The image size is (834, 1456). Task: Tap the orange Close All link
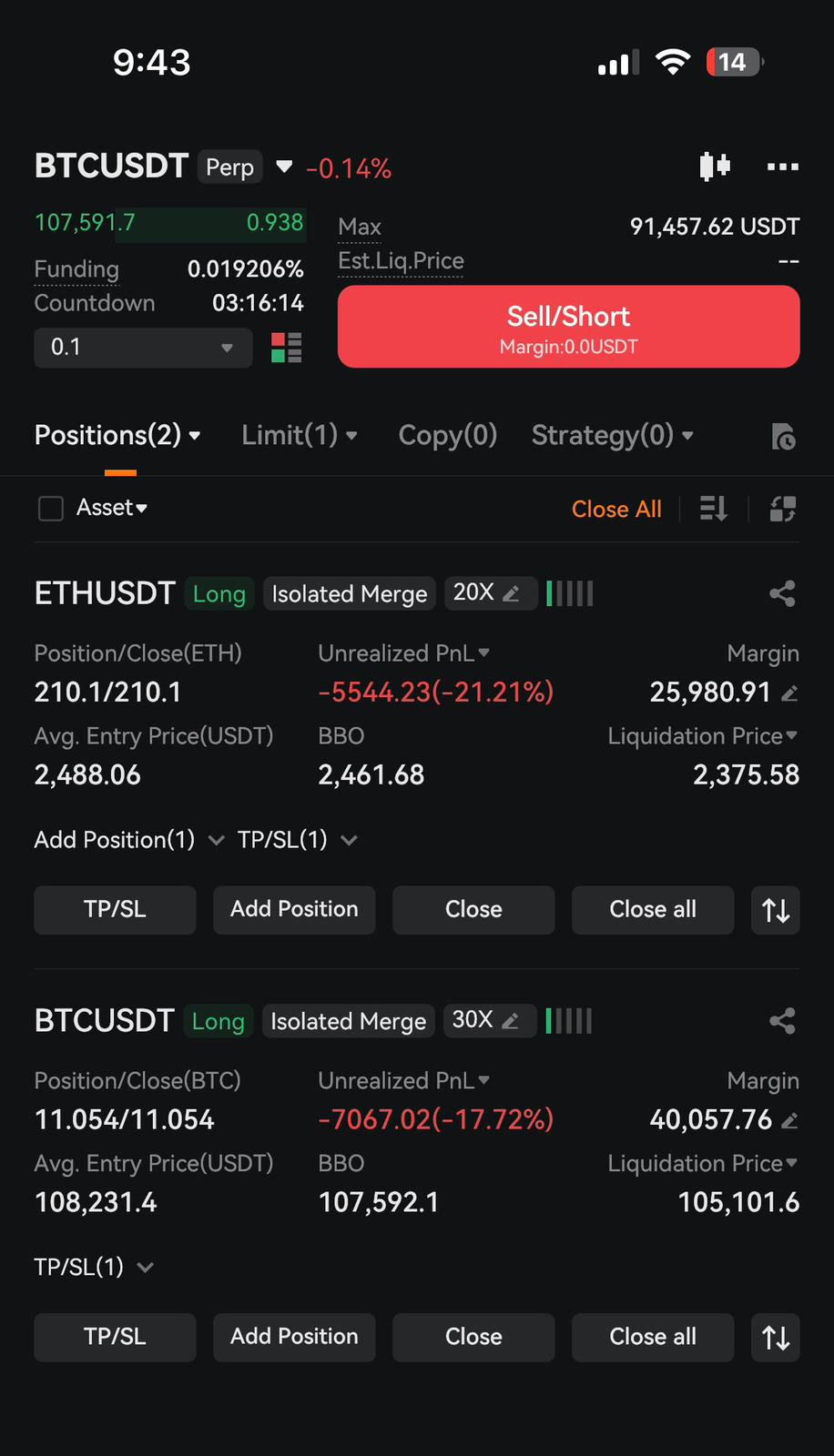(616, 509)
